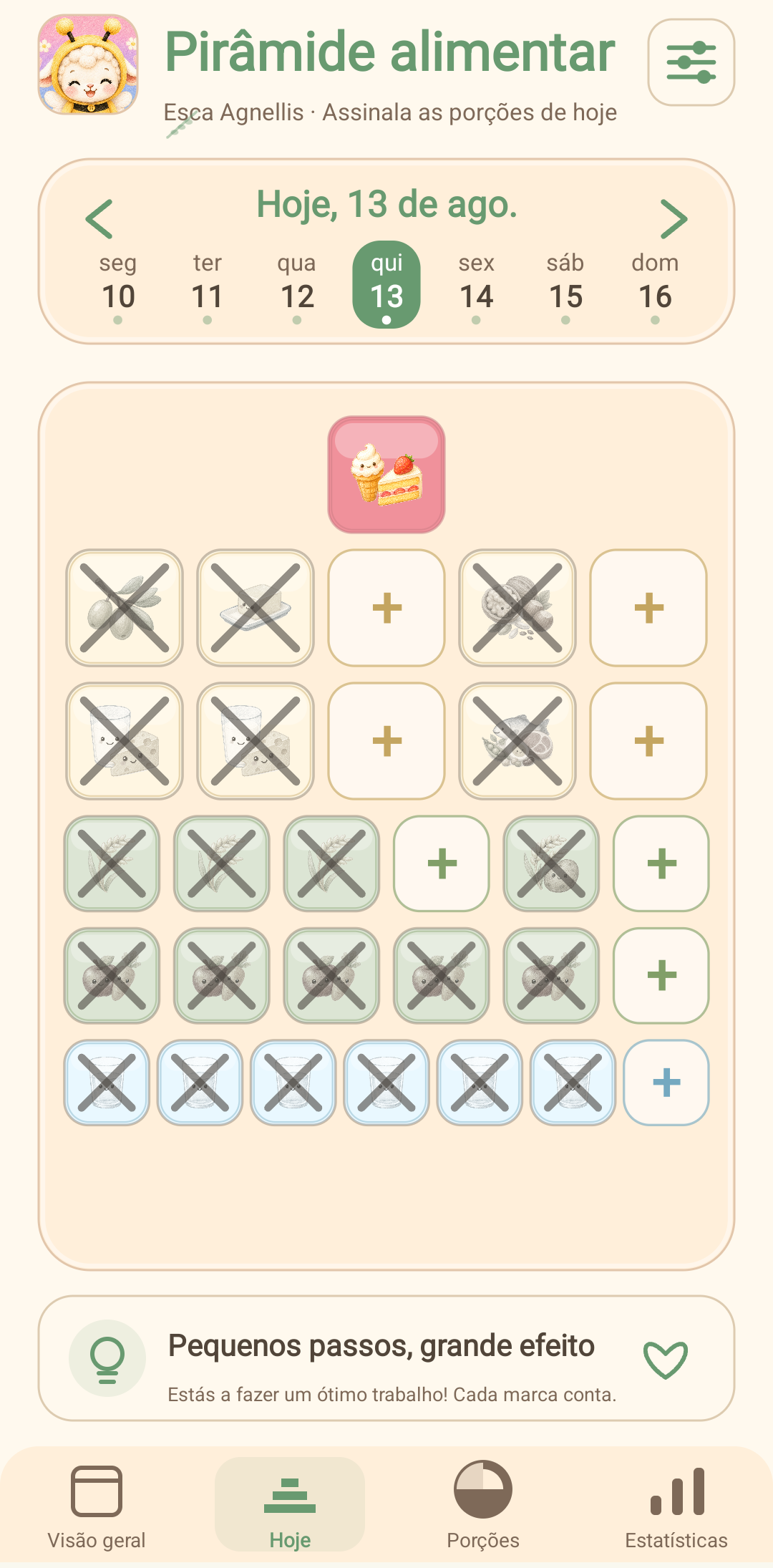Select Sunday the 16th
The height and width of the screenshot is (1568, 773).
[655, 286]
